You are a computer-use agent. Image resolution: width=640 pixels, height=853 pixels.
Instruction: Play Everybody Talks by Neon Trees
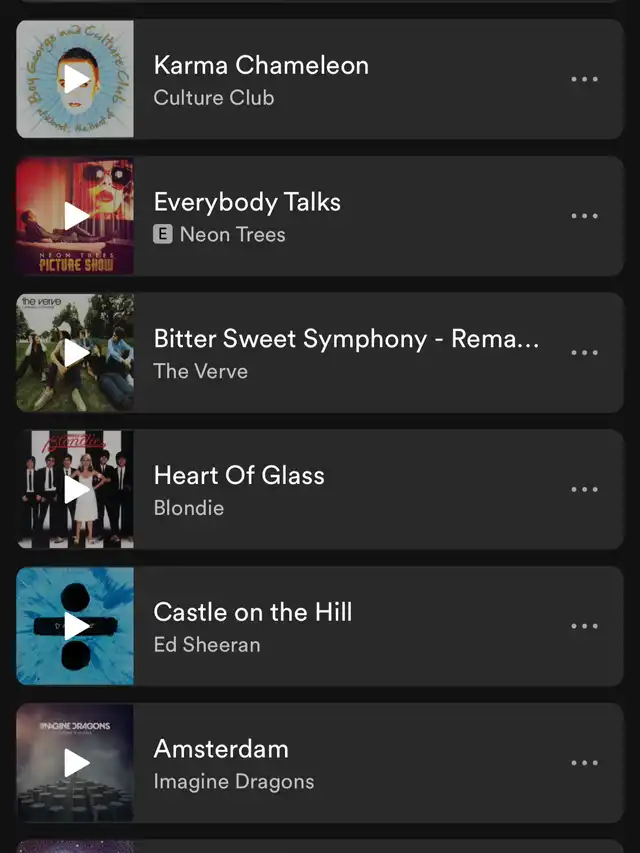click(x=76, y=216)
